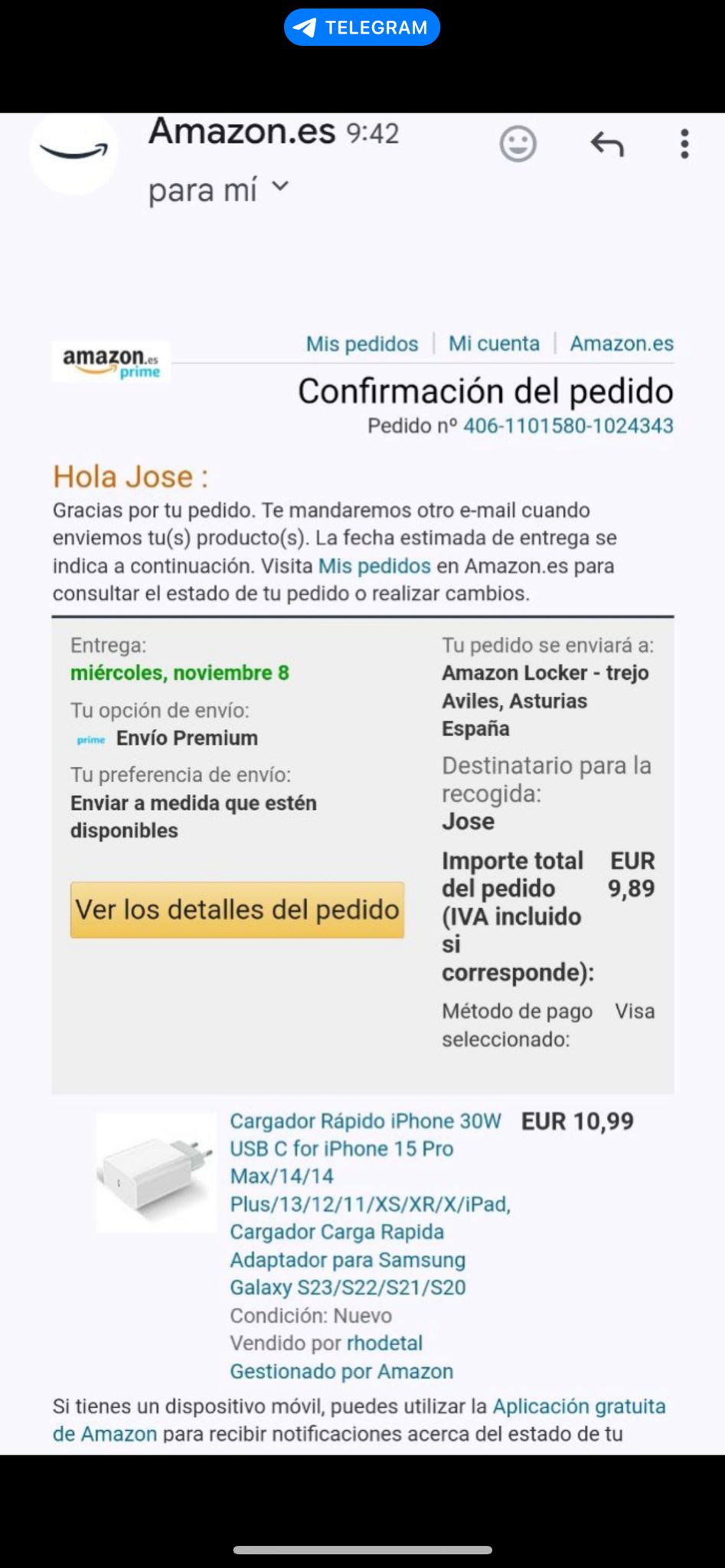Open the email overflow menu
Screen dimensions: 725x1568
(684, 144)
